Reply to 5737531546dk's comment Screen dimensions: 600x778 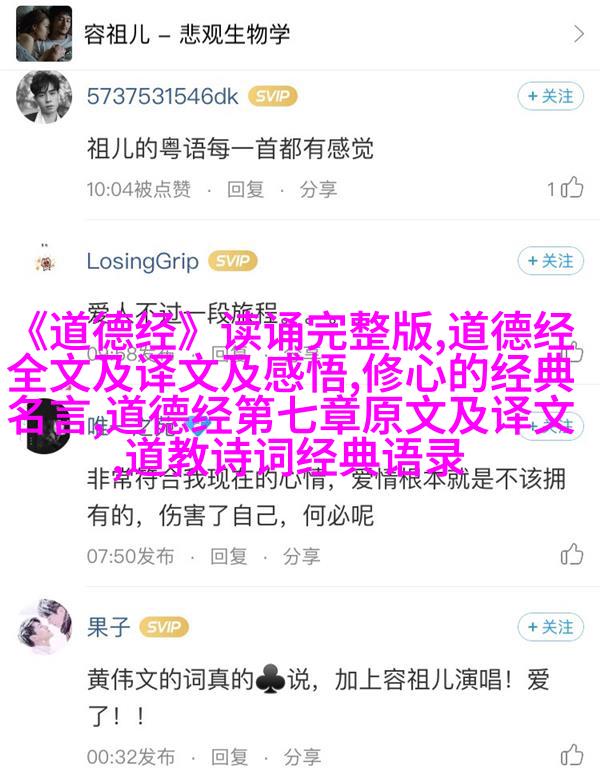pos(246,188)
